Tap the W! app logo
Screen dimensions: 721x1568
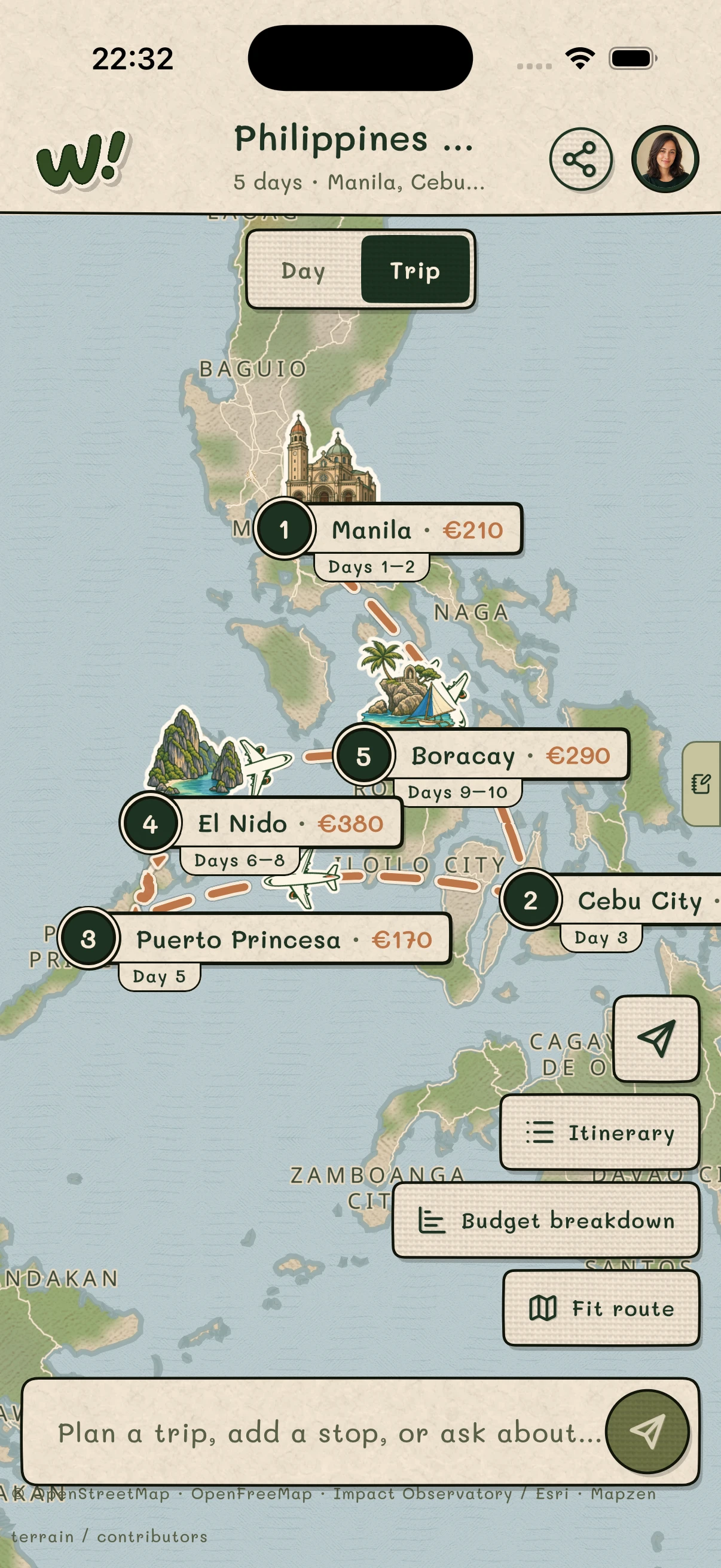(x=81, y=160)
